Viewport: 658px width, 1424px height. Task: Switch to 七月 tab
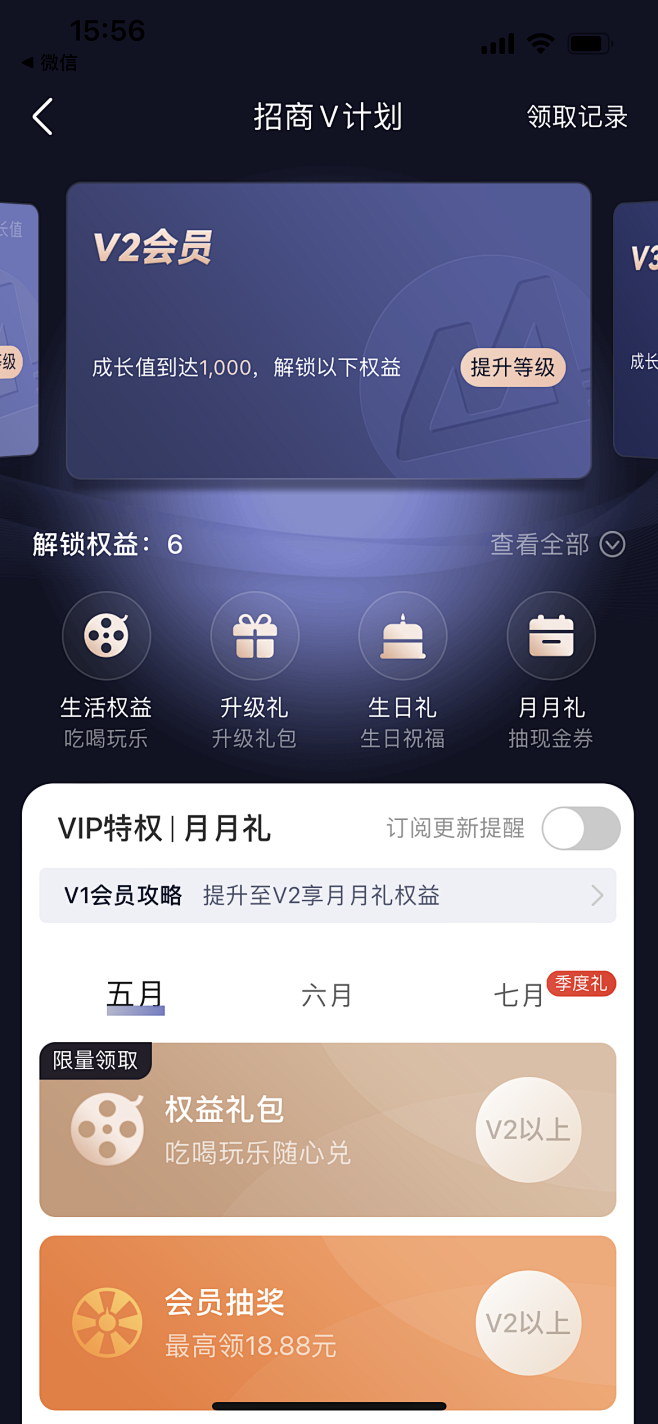[x=519, y=996]
